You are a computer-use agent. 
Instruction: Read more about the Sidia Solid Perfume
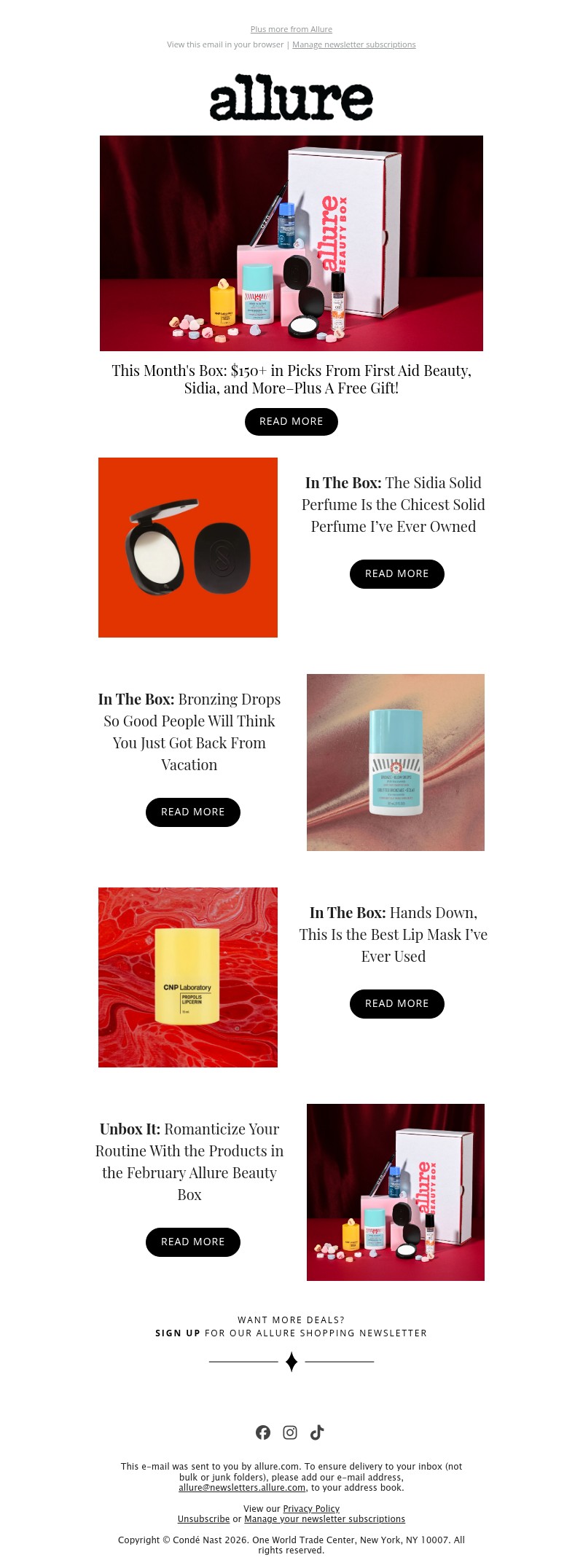396,574
